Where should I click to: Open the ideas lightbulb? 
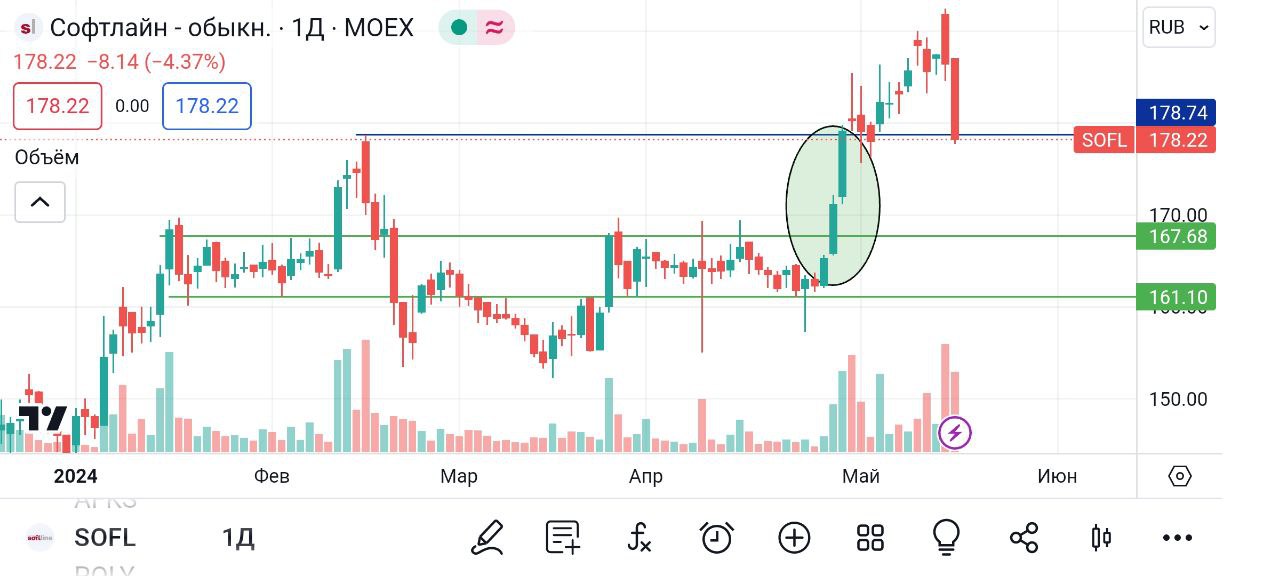point(946,538)
